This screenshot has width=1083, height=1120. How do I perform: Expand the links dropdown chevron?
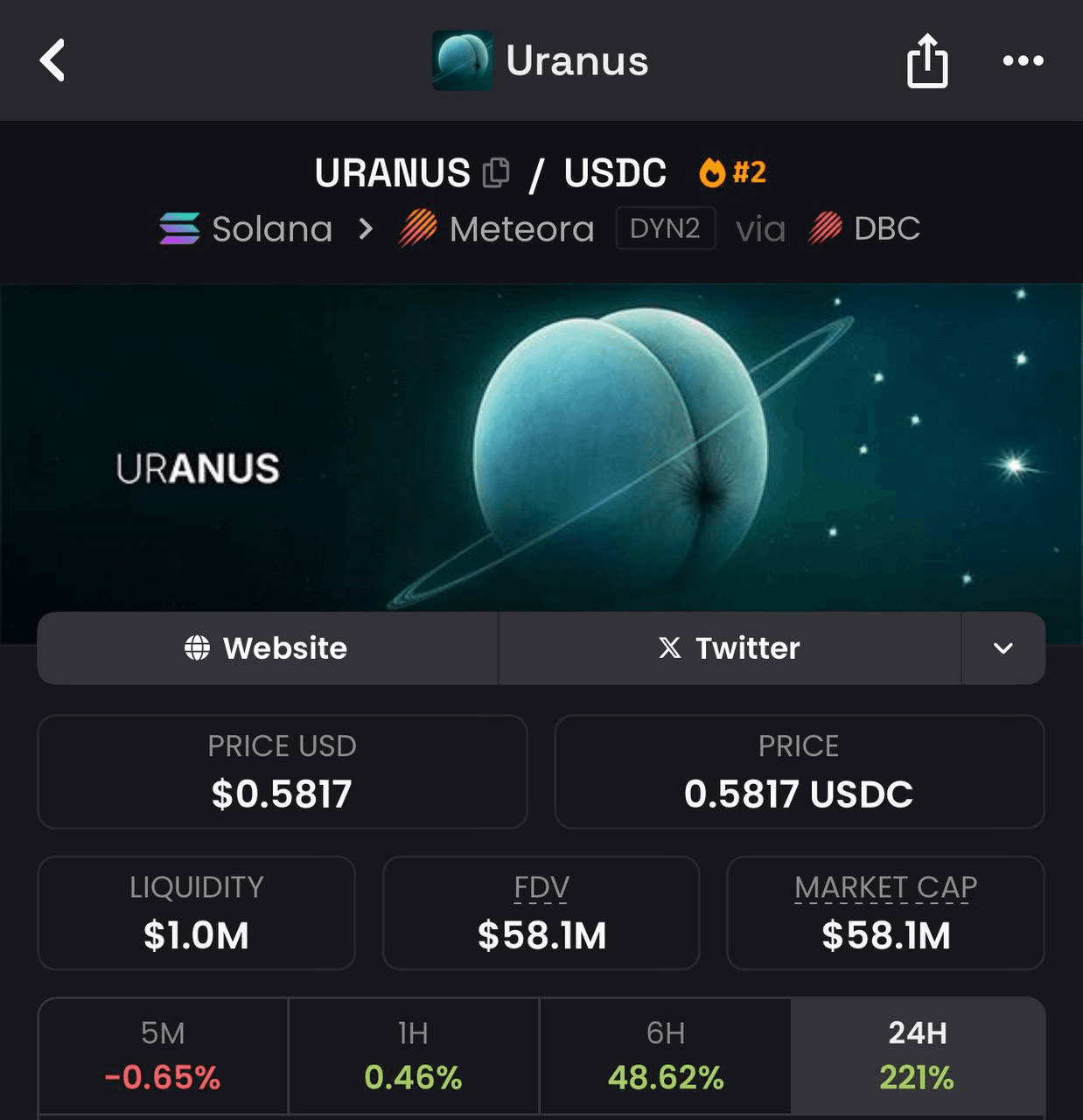point(1003,648)
